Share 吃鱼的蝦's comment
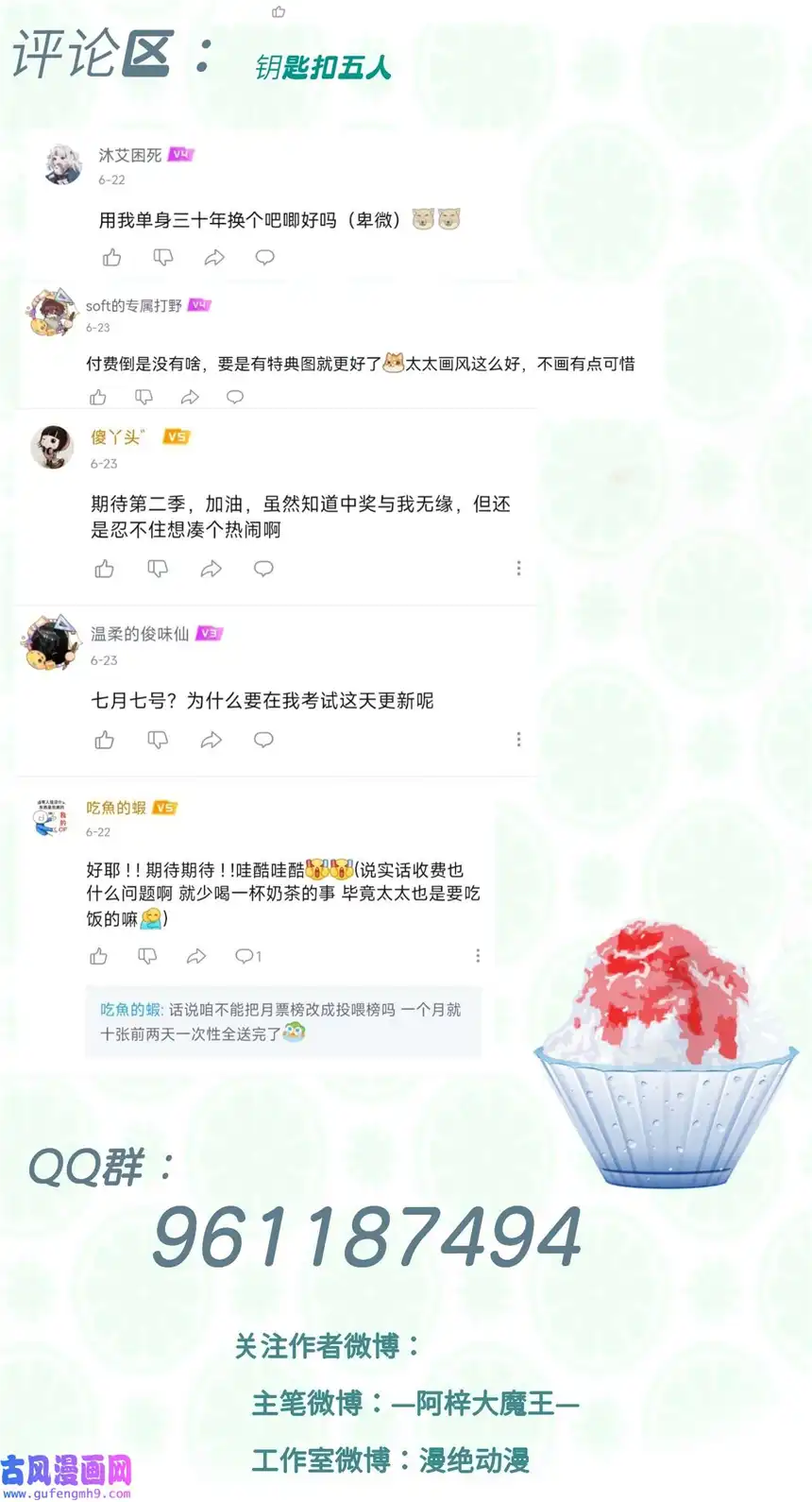 (x=197, y=956)
